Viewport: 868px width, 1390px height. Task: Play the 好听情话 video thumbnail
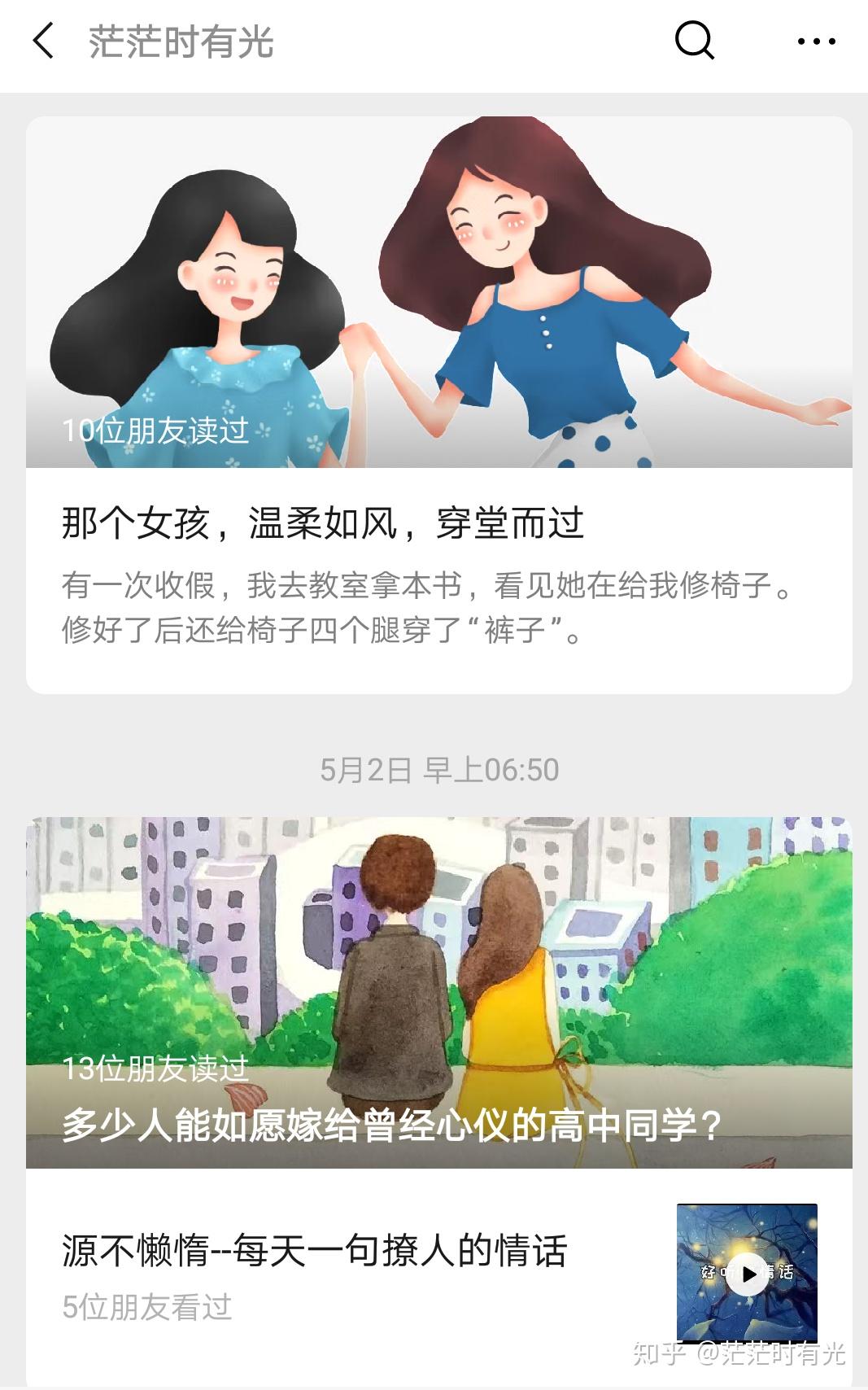(x=747, y=1273)
